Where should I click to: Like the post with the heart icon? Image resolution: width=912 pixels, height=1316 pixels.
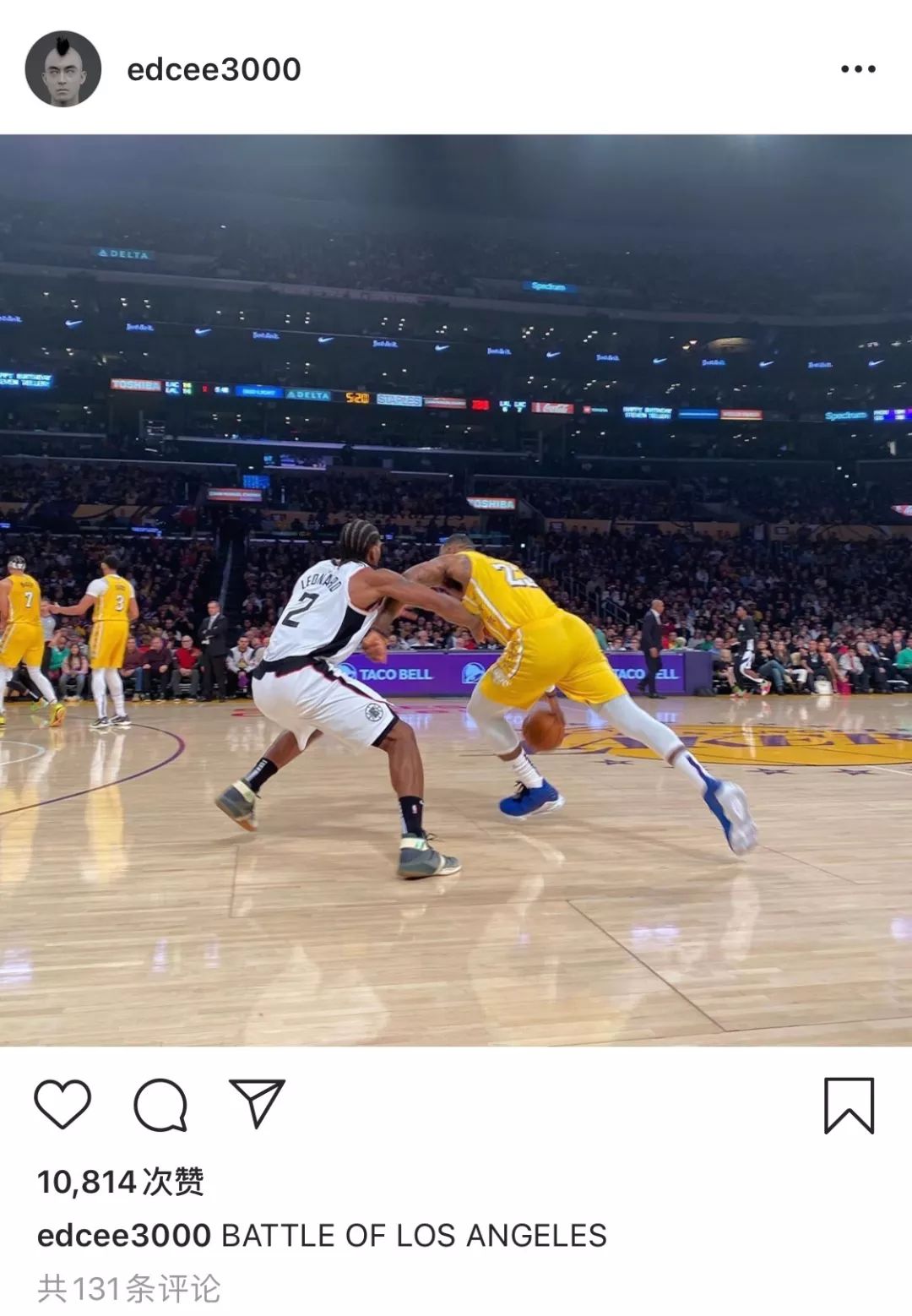click(62, 1104)
